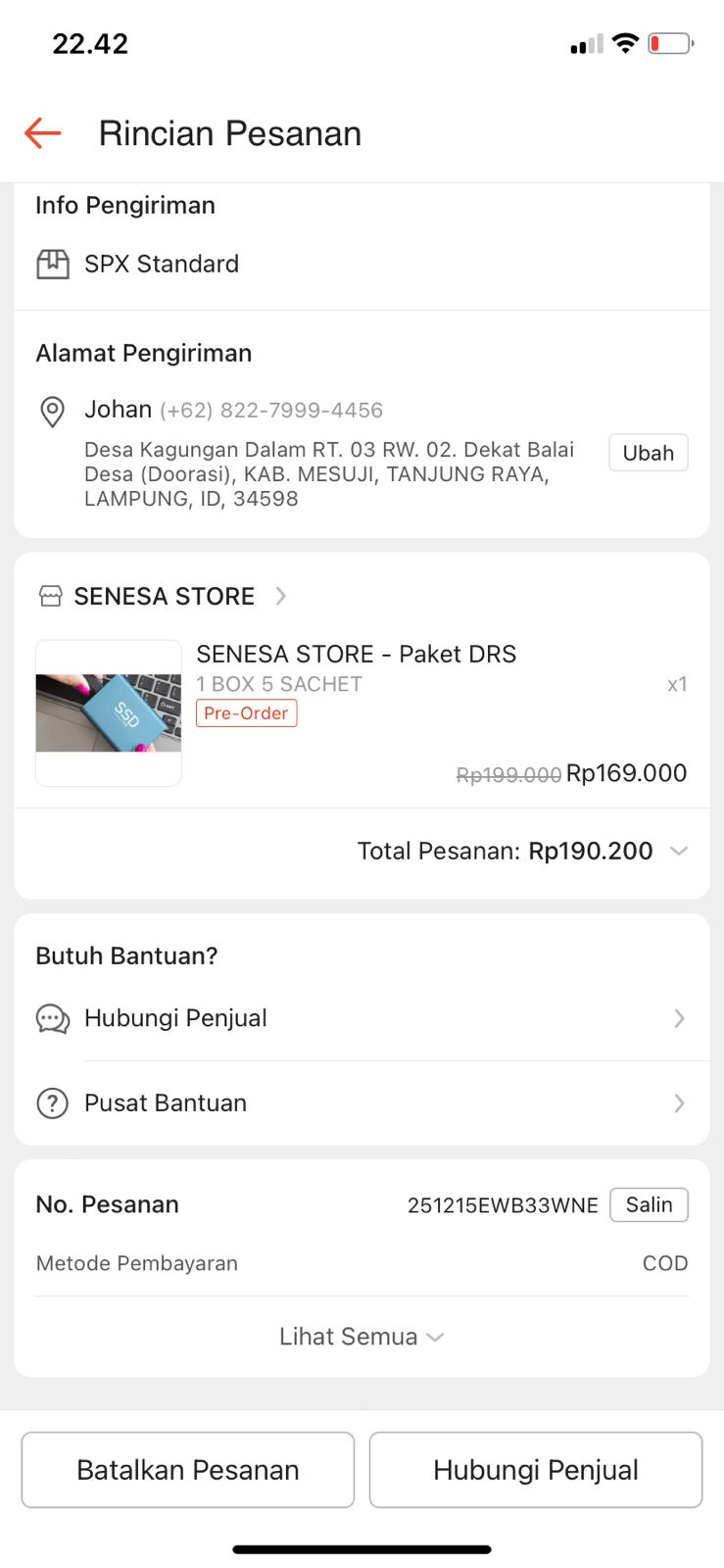Tap Ubah to change shipping address
The width and height of the screenshot is (724, 1568).
pos(648,453)
